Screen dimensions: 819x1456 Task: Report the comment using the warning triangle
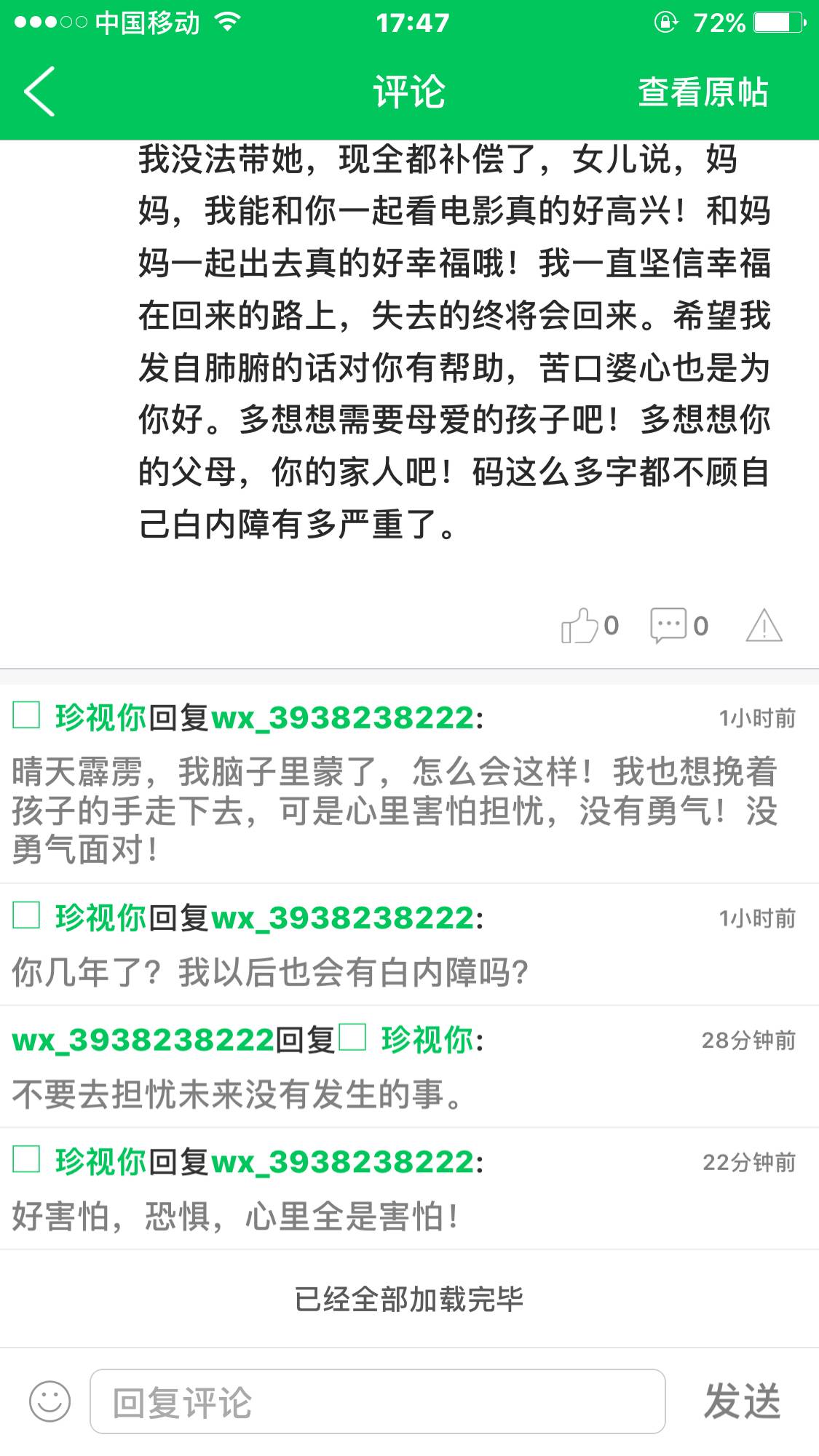pyautogui.click(x=764, y=626)
